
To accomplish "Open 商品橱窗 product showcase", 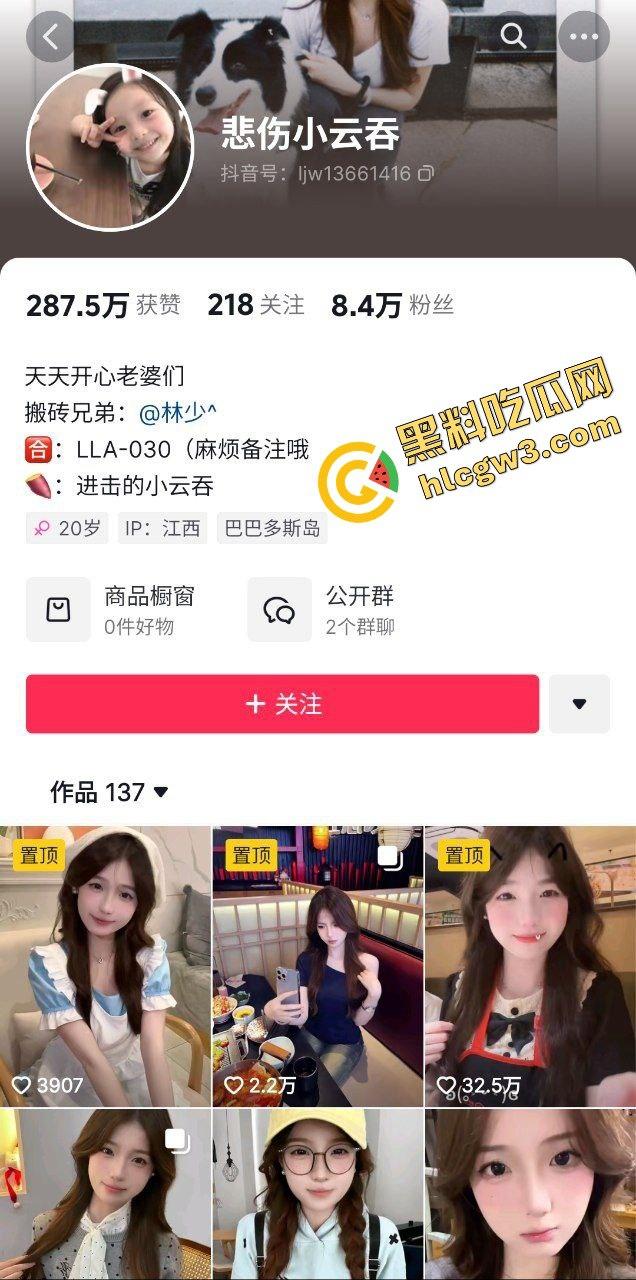I will pos(112,609).
